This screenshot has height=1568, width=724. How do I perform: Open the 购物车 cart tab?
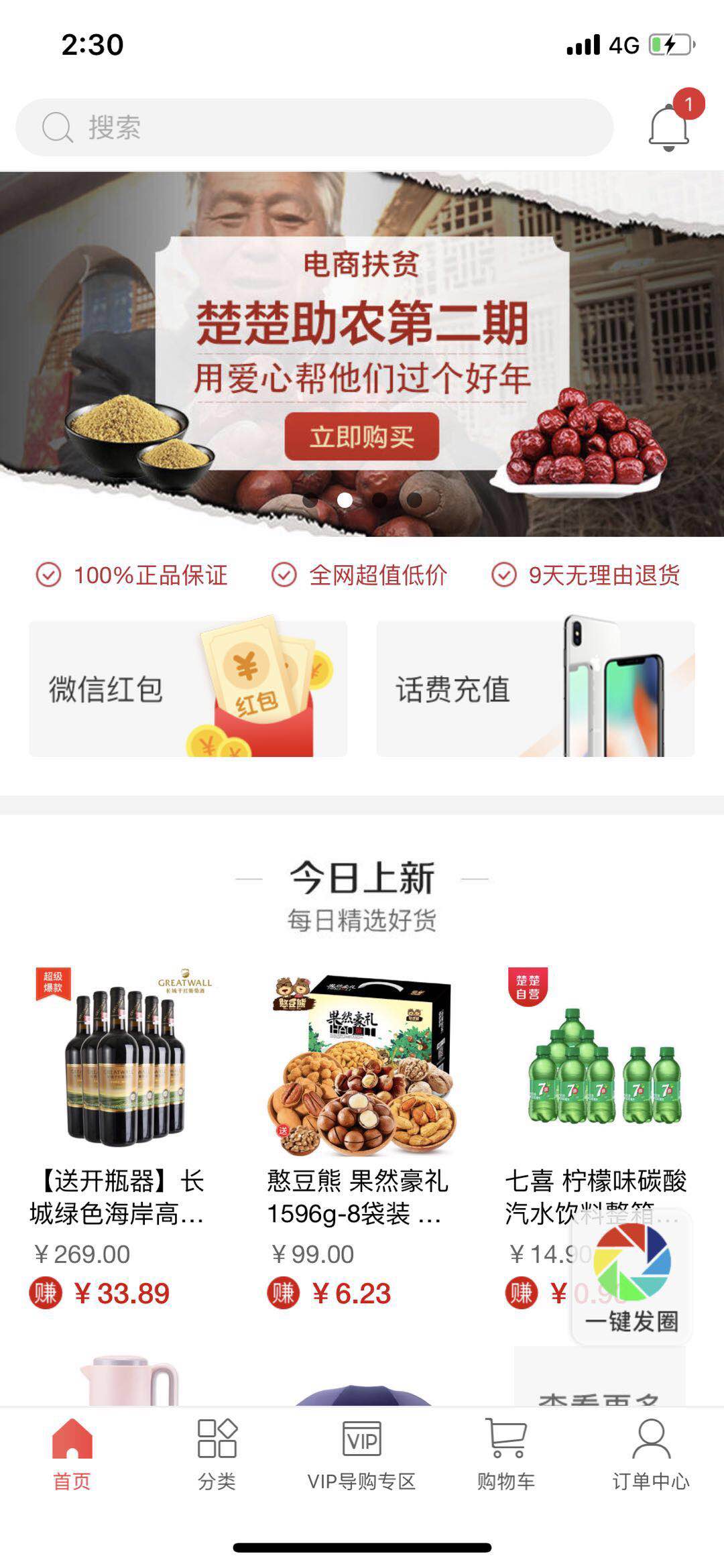pos(506,1453)
